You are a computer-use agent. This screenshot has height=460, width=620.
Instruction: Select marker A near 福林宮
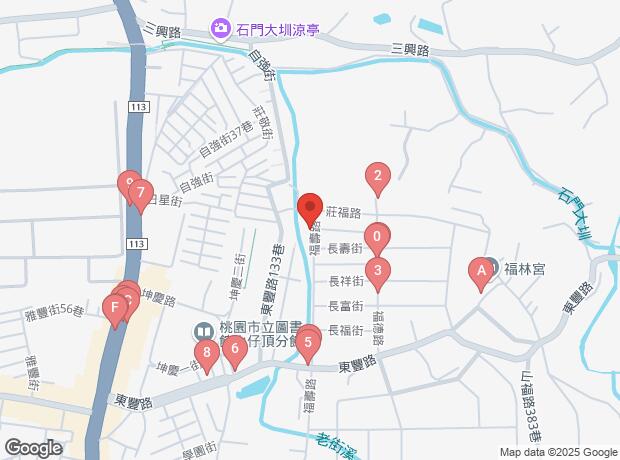tap(481, 268)
